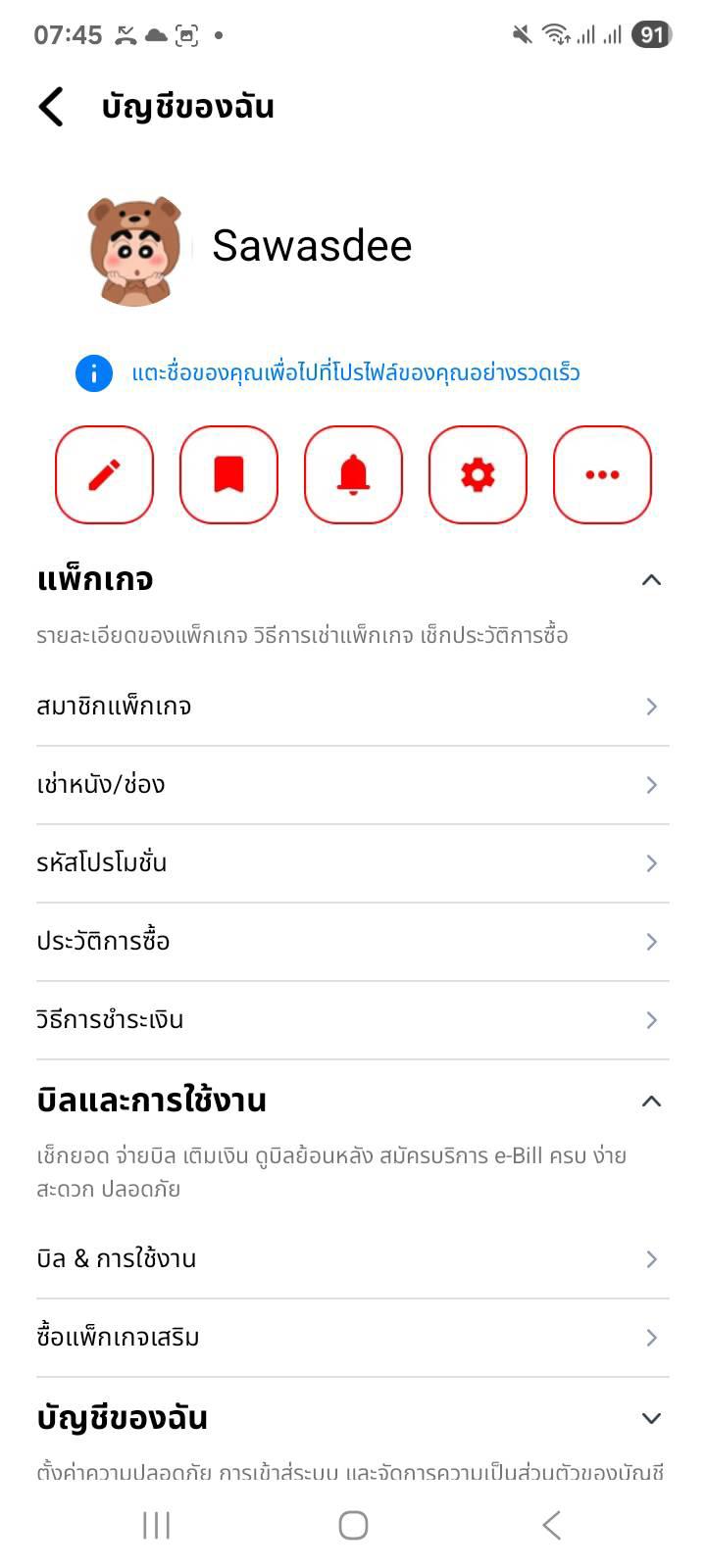Screen dimensions: 706x1568
Task: Open รหัสโปรโมชั่น
Action: tap(353, 863)
